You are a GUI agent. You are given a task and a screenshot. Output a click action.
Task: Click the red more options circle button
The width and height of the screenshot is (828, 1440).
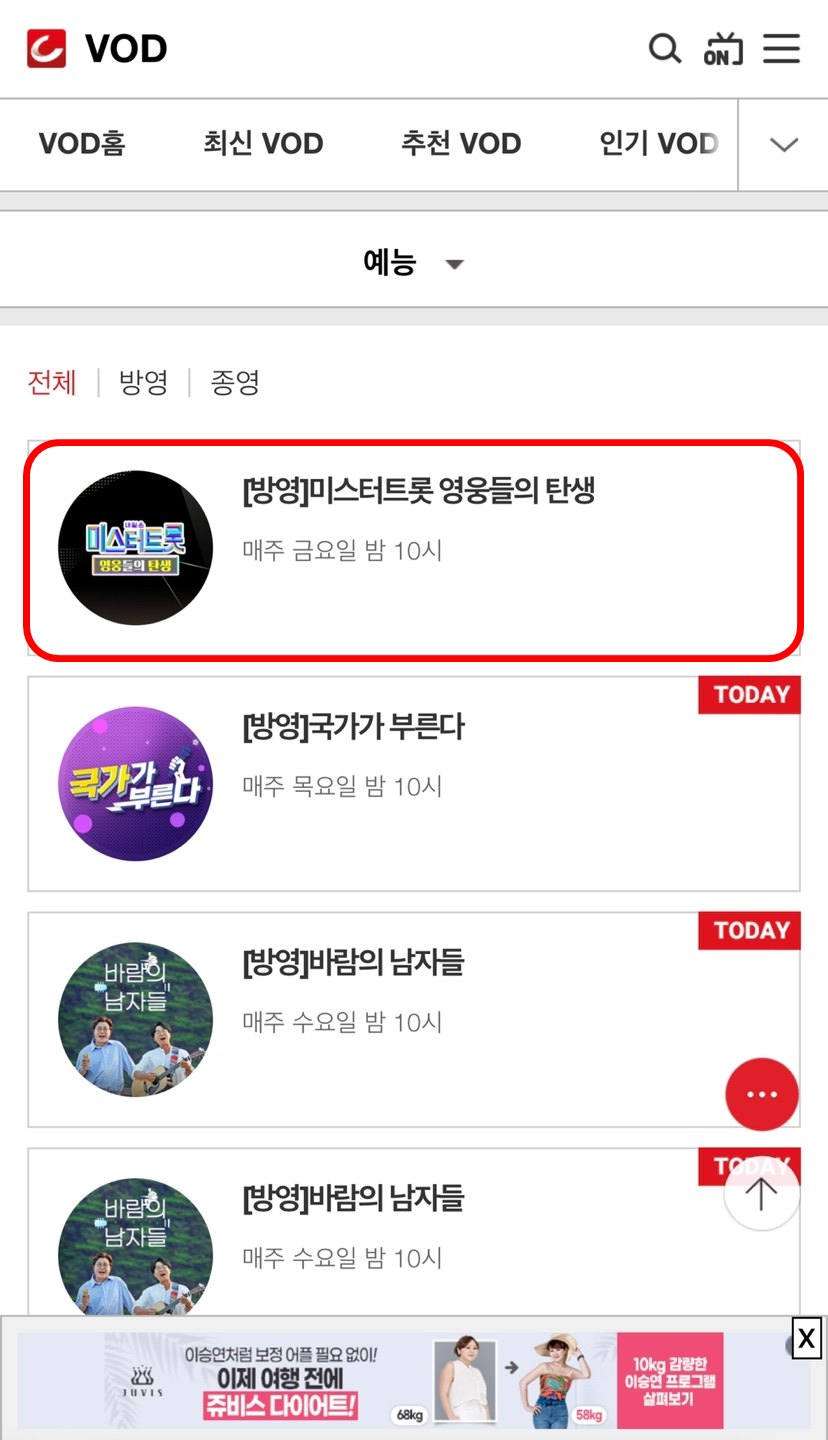[x=761, y=1094]
